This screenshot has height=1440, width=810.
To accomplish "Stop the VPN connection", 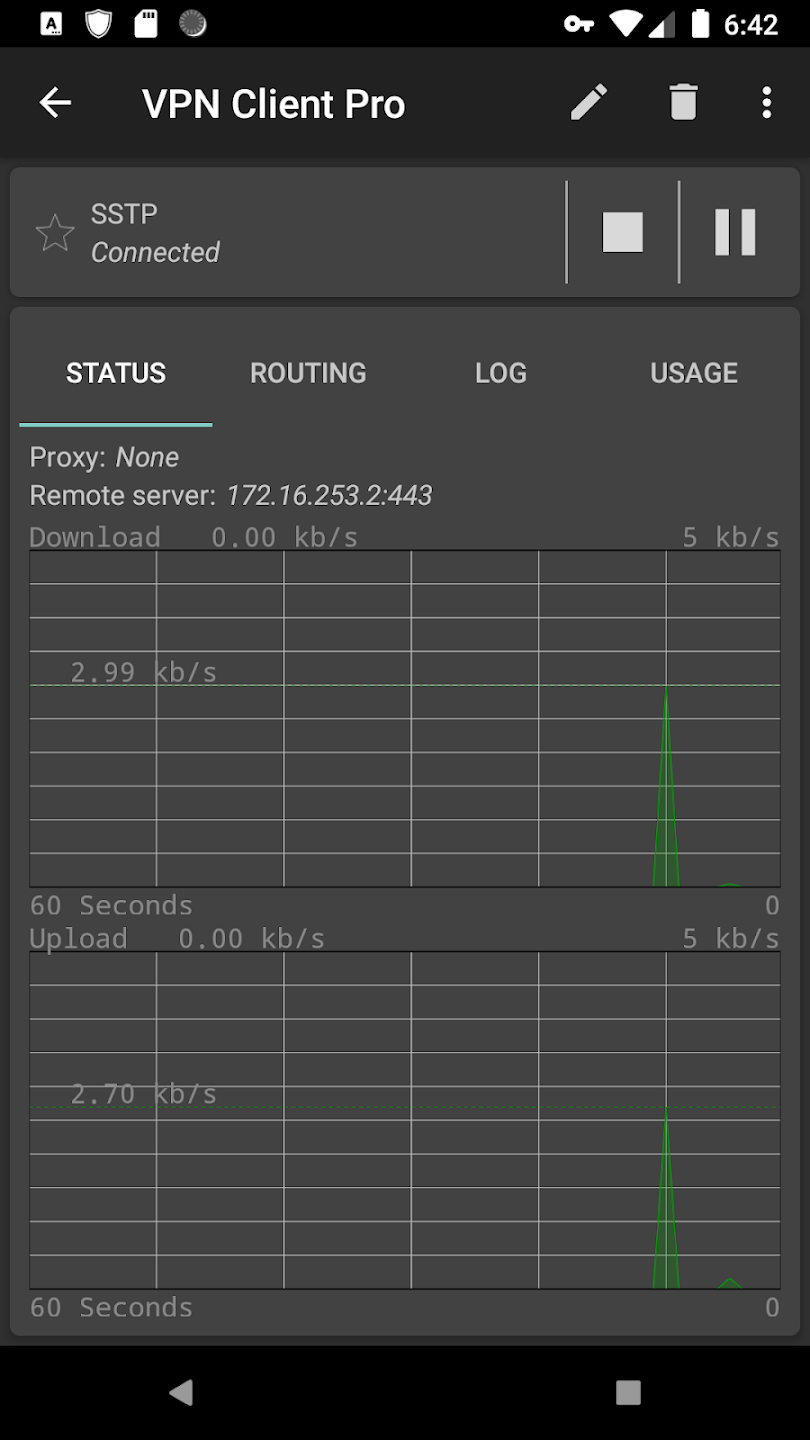I will [x=622, y=232].
